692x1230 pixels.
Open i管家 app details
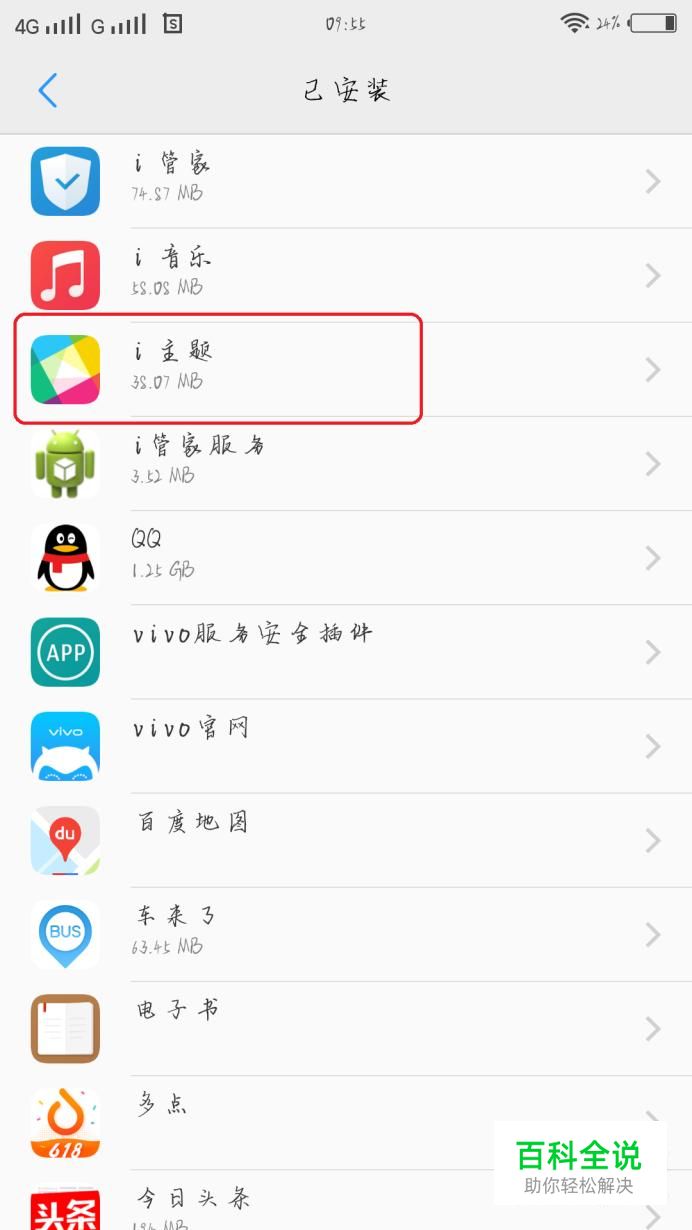click(x=346, y=181)
